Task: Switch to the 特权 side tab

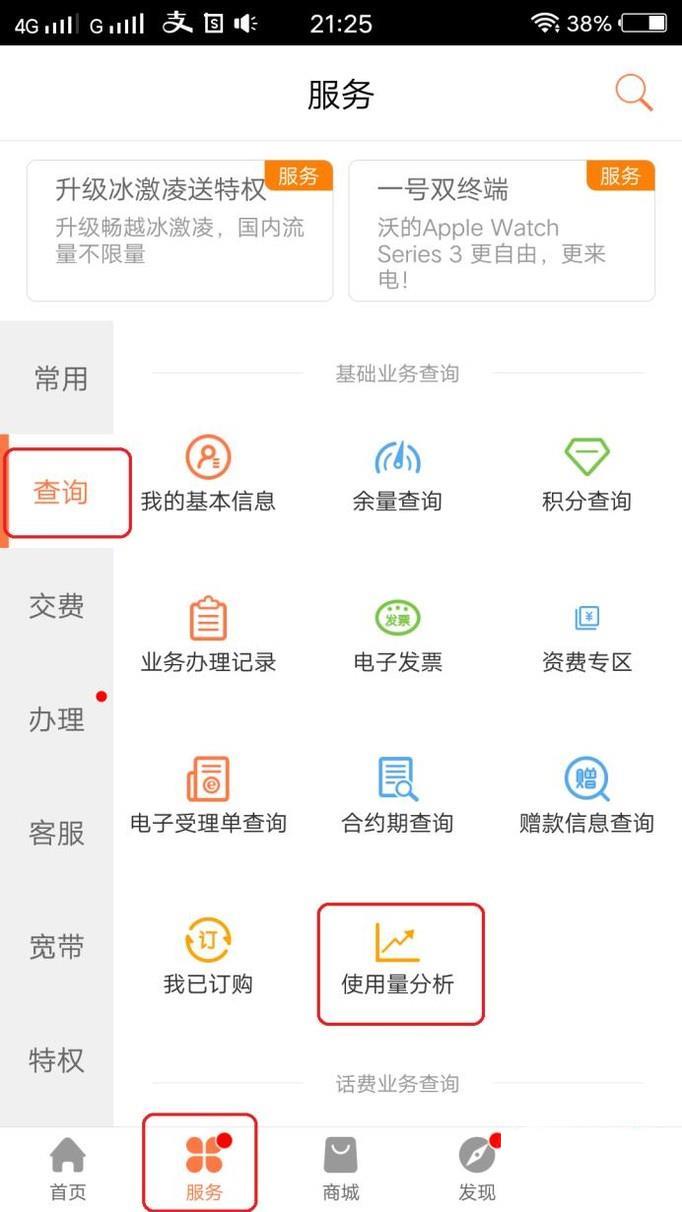Action: 57,1059
